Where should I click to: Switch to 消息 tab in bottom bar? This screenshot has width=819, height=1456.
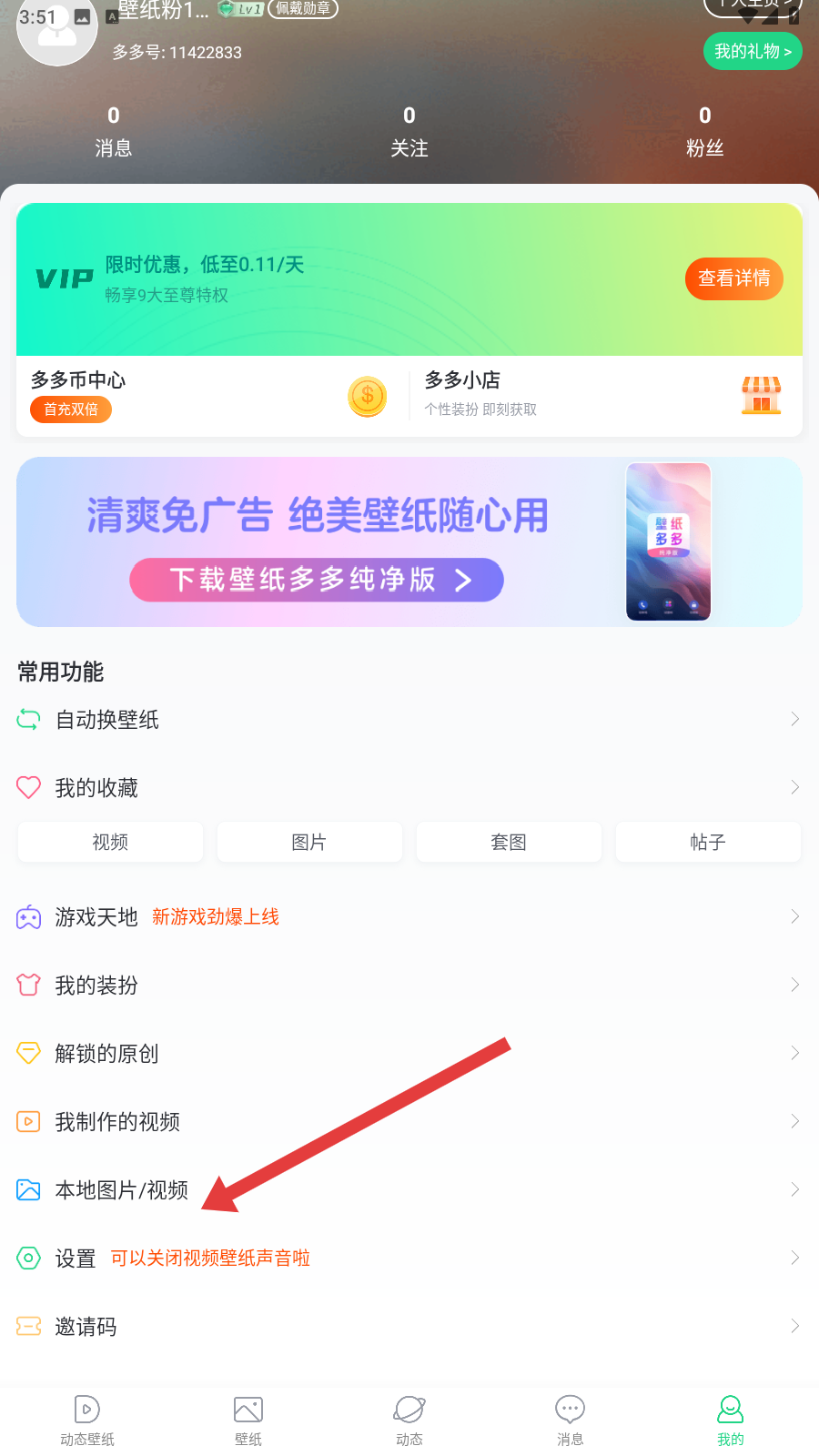(571, 1420)
